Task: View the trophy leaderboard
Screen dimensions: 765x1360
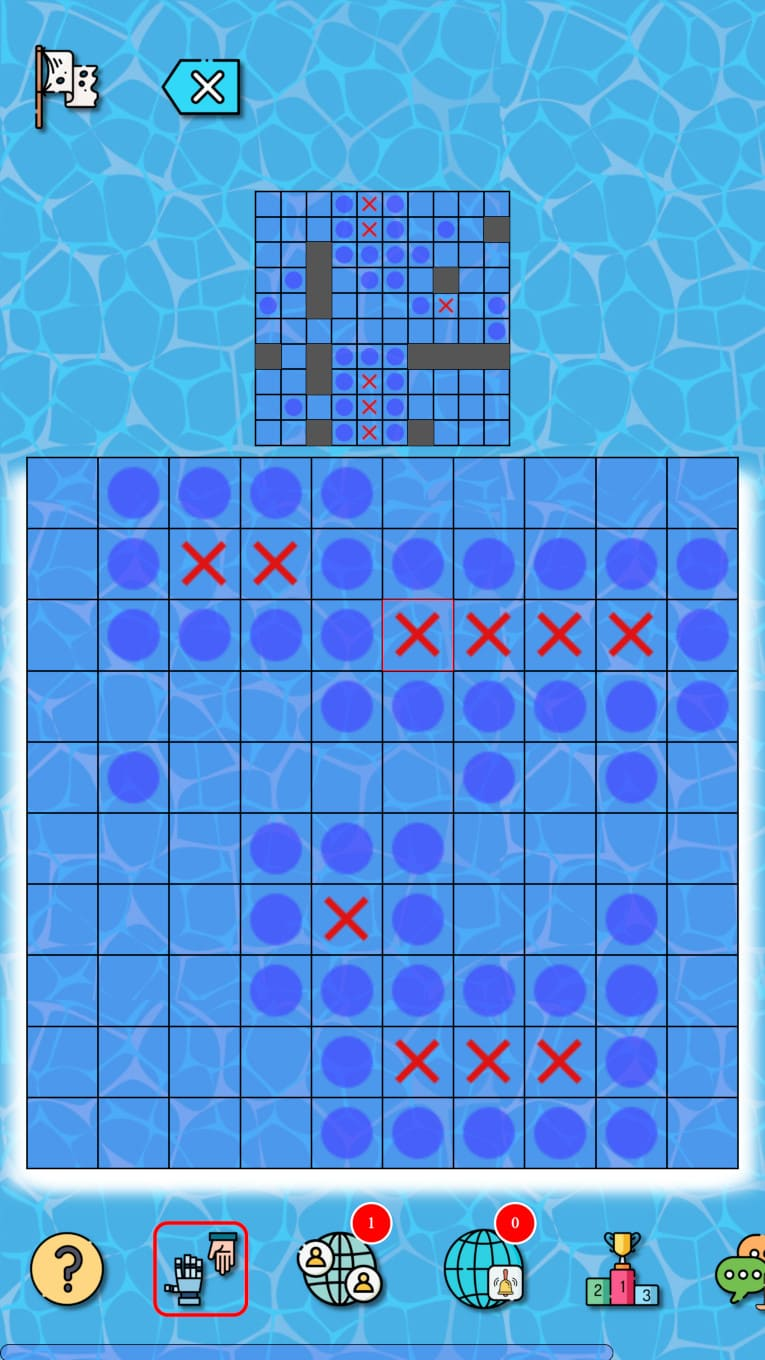Action: pos(621,1270)
